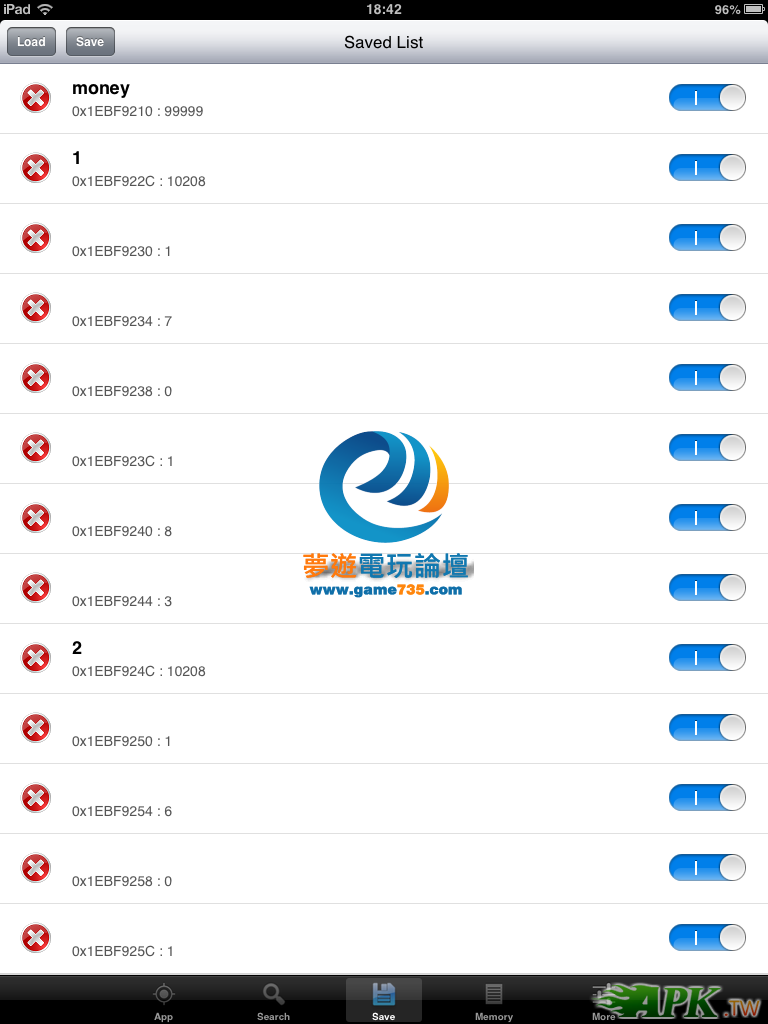The width and height of the screenshot is (768, 1024).
Task: Delete the 0x1EBF9234 entry
Action: point(36,308)
